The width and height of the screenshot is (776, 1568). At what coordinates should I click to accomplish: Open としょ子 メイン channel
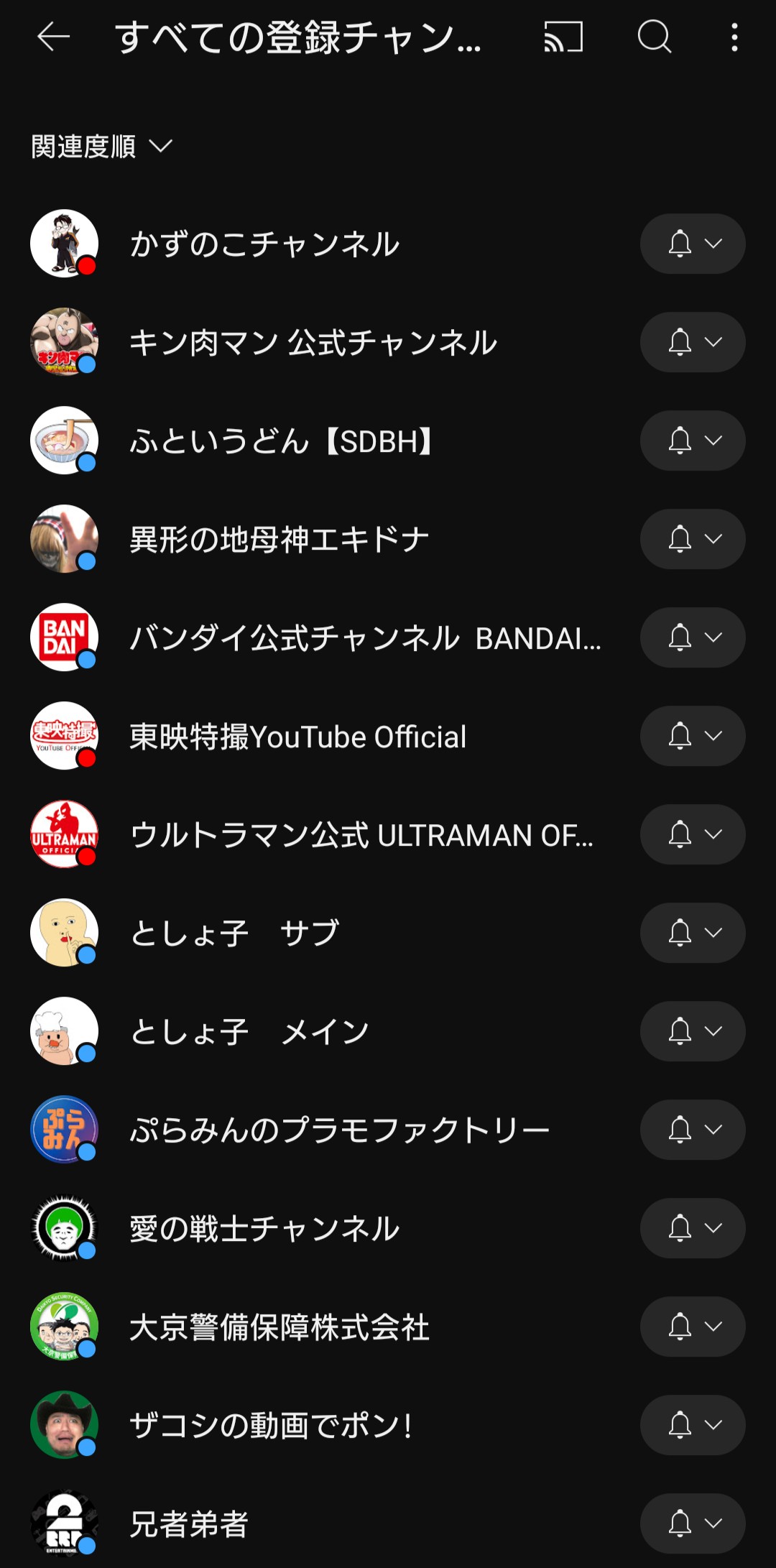pos(249,1032)
